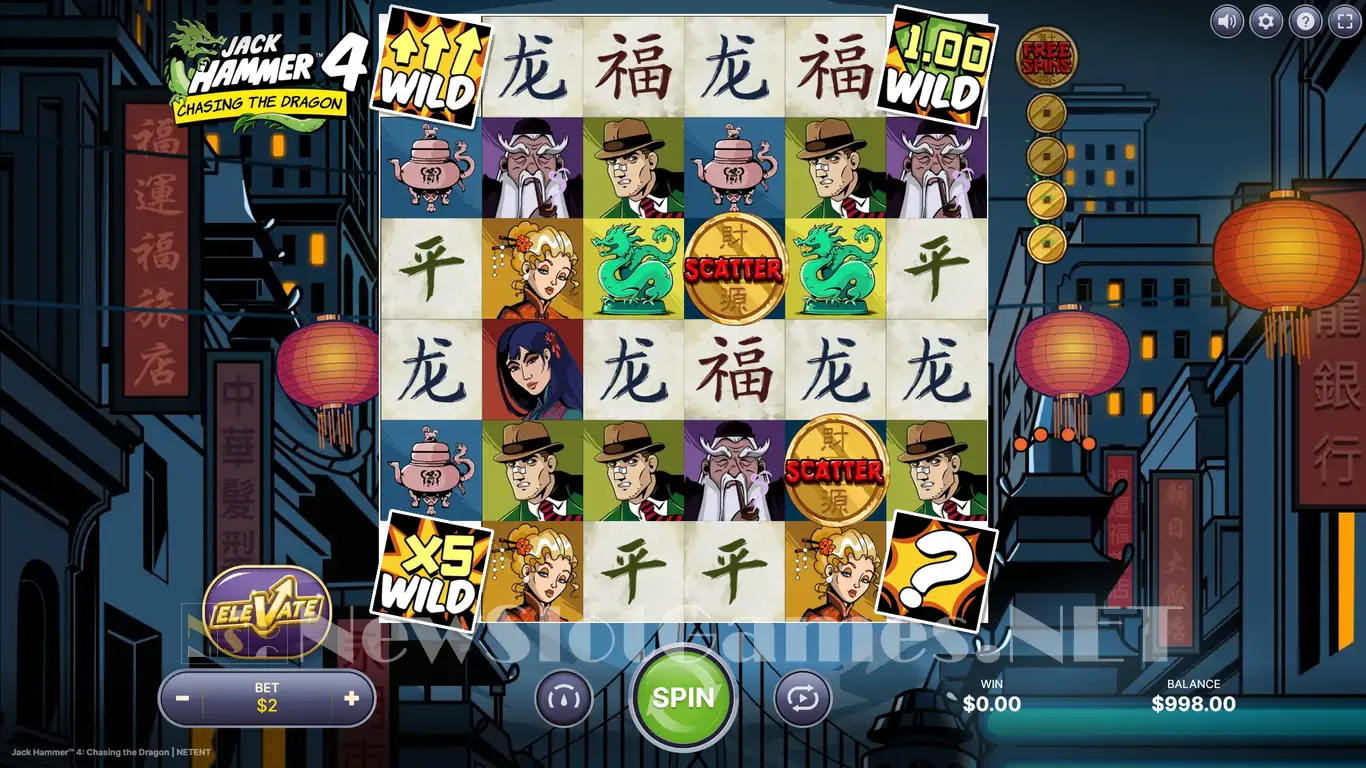Open the autoplay button
Screen dimensions: 1366x768
tap(802, 698)
